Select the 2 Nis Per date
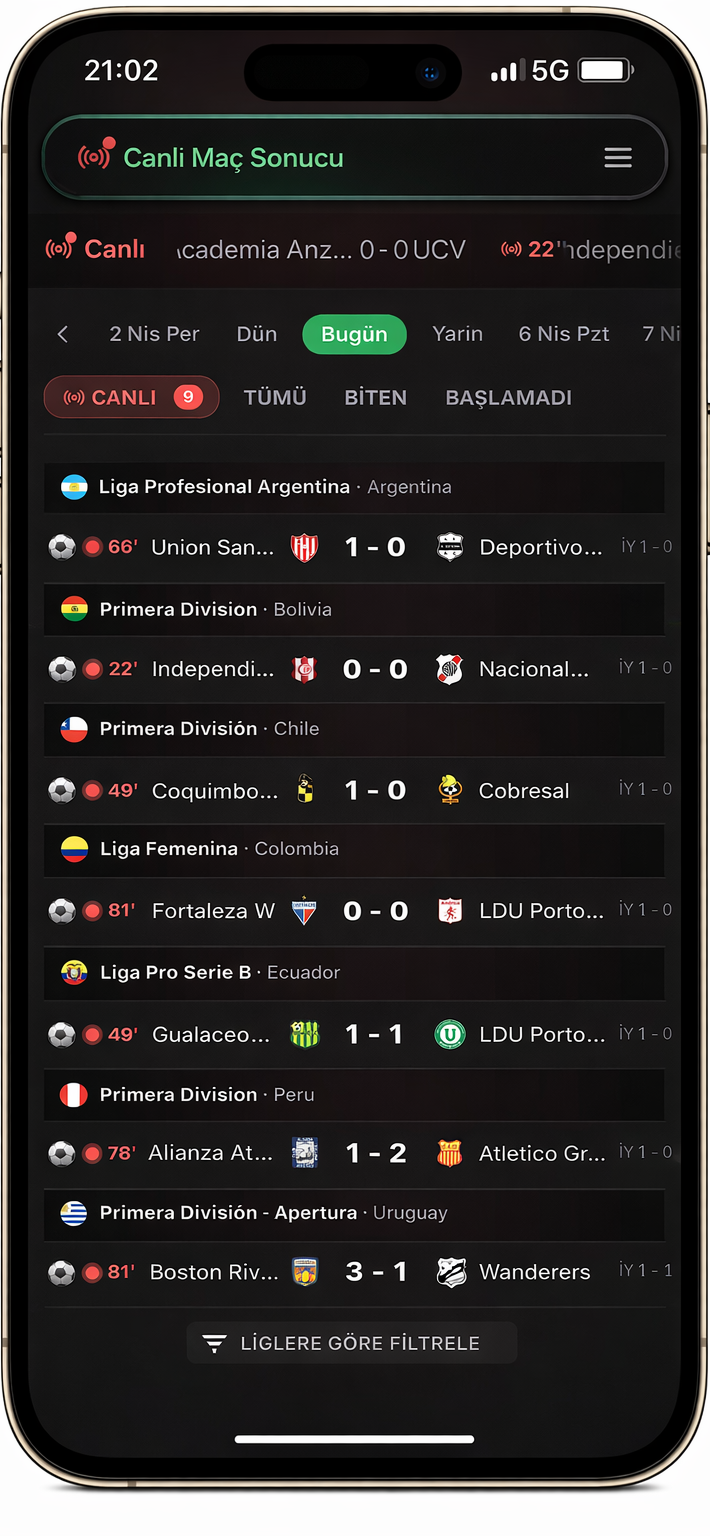 (x=154, y=334)
